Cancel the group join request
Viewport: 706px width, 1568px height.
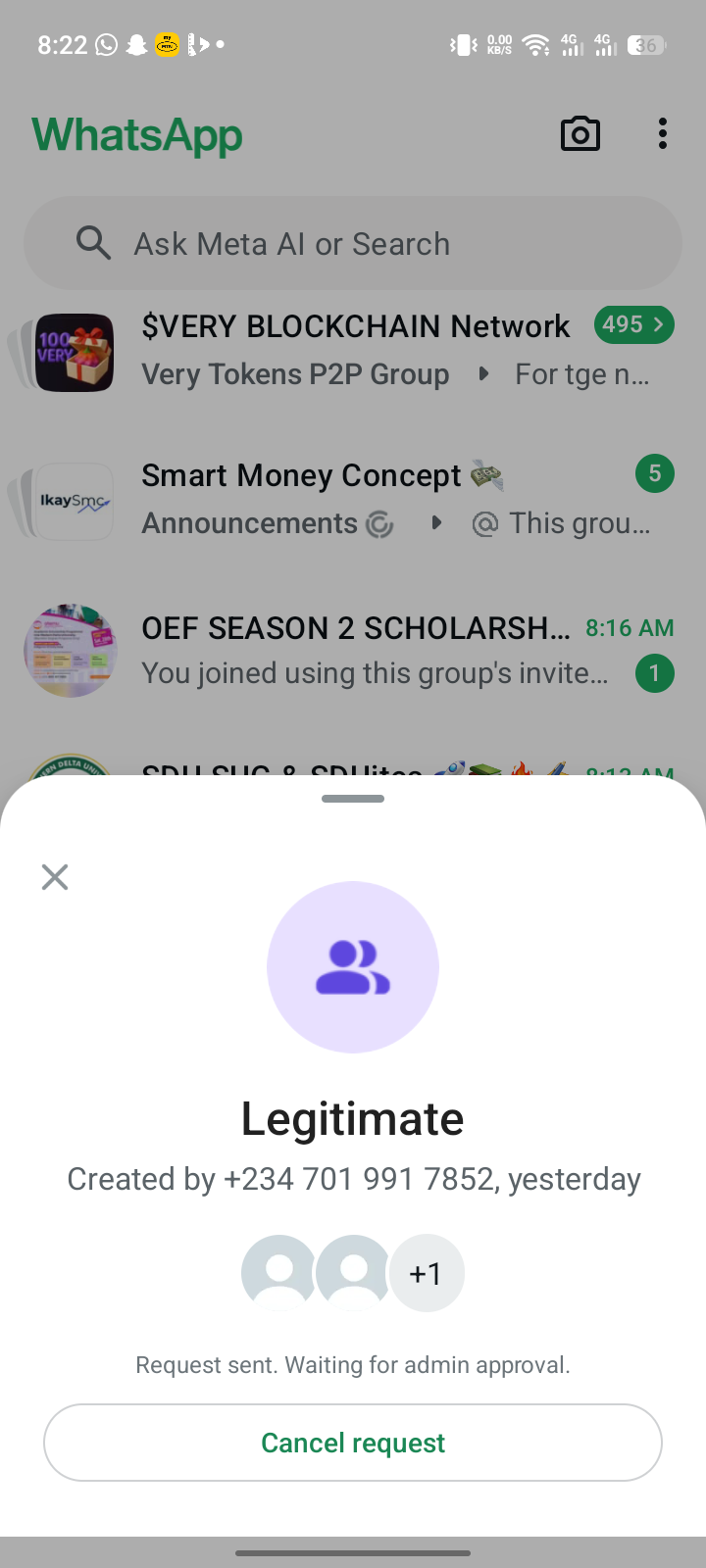(x=353, y=1443)
